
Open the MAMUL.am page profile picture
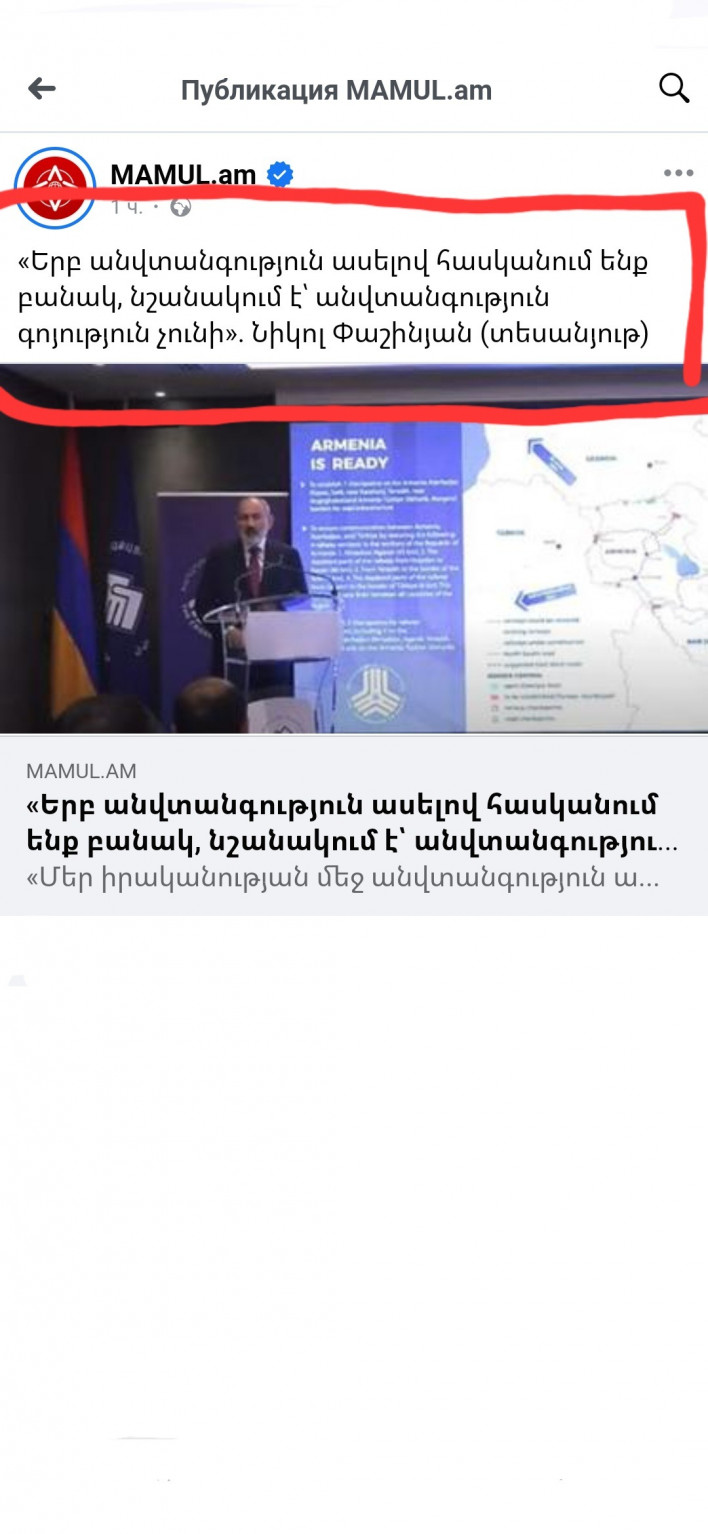point(55,187)
